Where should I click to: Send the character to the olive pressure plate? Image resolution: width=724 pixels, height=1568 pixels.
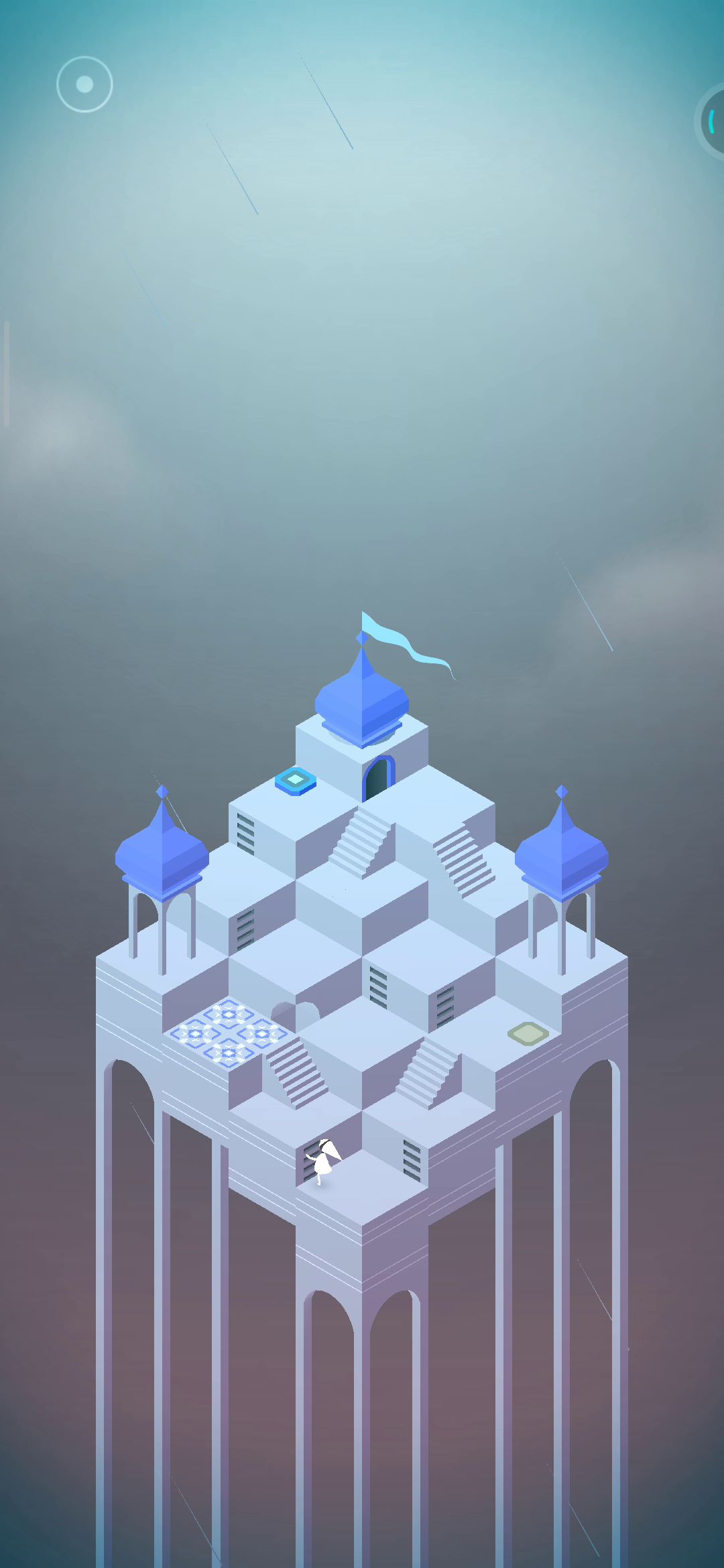click(x=528, y=1033)
